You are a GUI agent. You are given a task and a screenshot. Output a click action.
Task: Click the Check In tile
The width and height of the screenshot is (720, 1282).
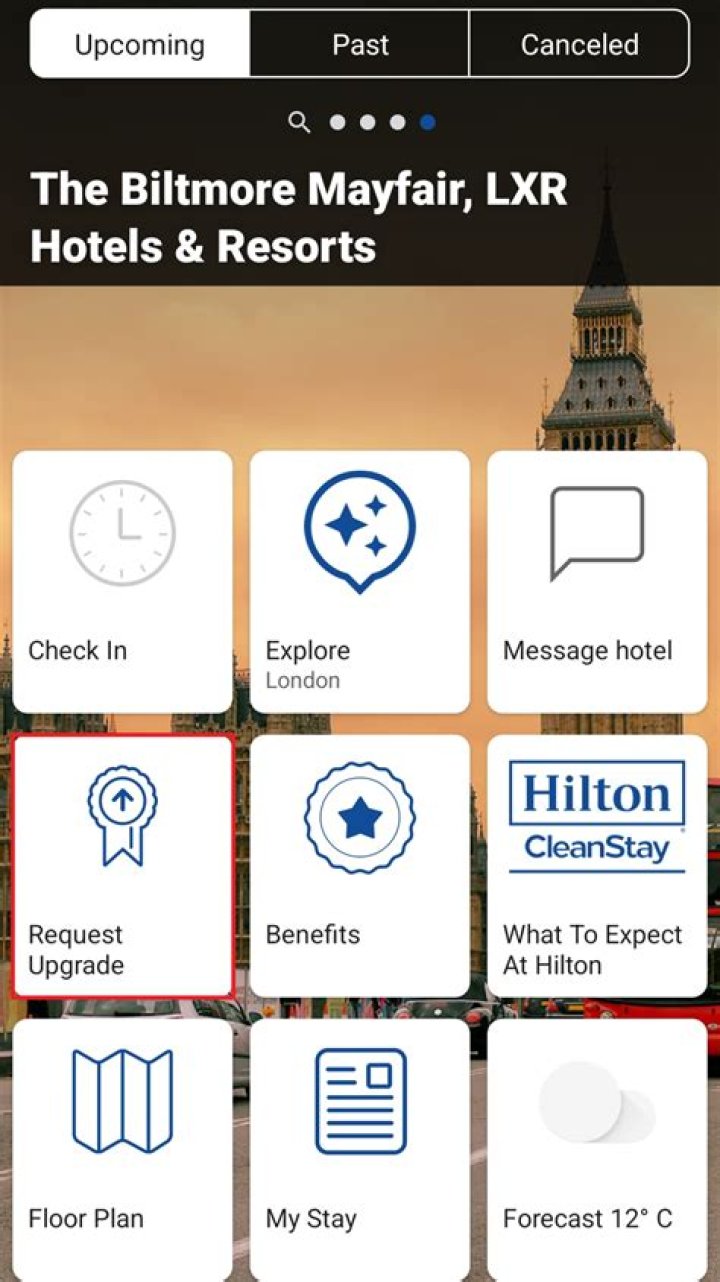click(121, 581)
